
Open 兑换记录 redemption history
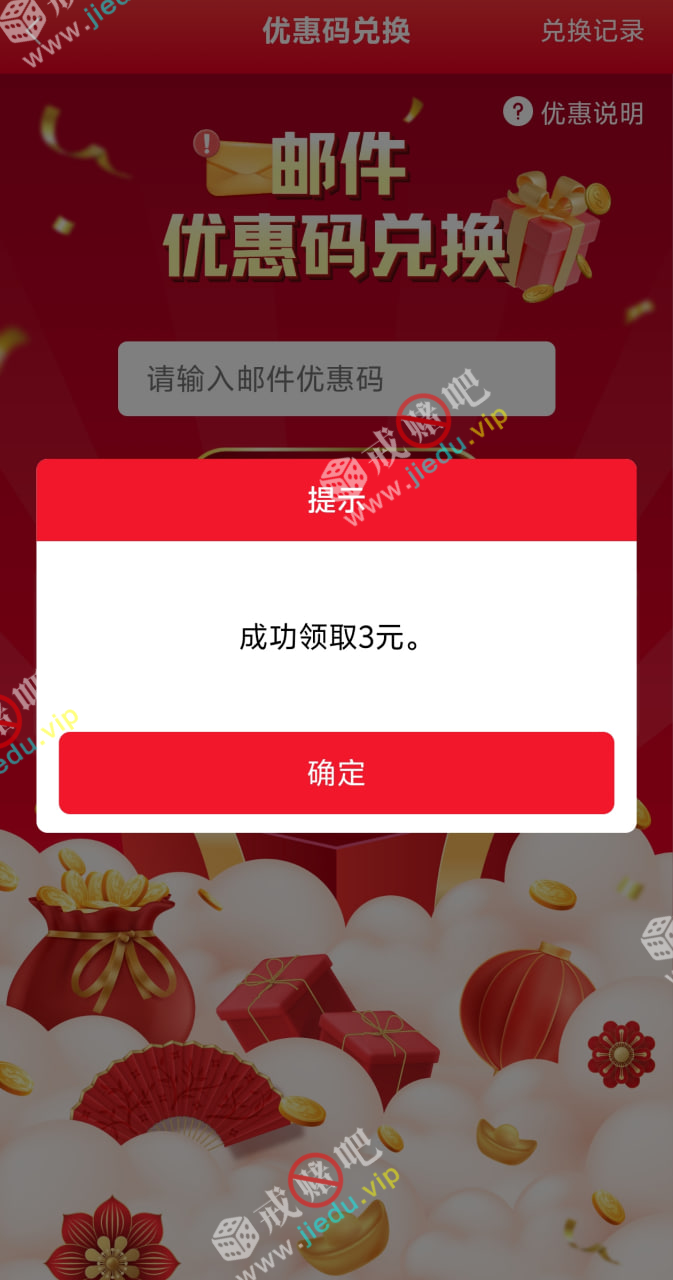coord(592,31)
